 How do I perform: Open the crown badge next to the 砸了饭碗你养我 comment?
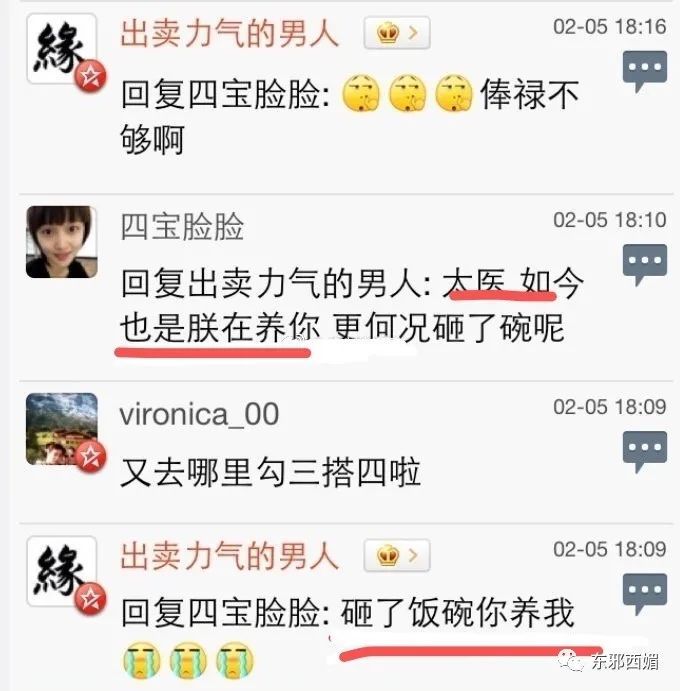coord(397,555)
